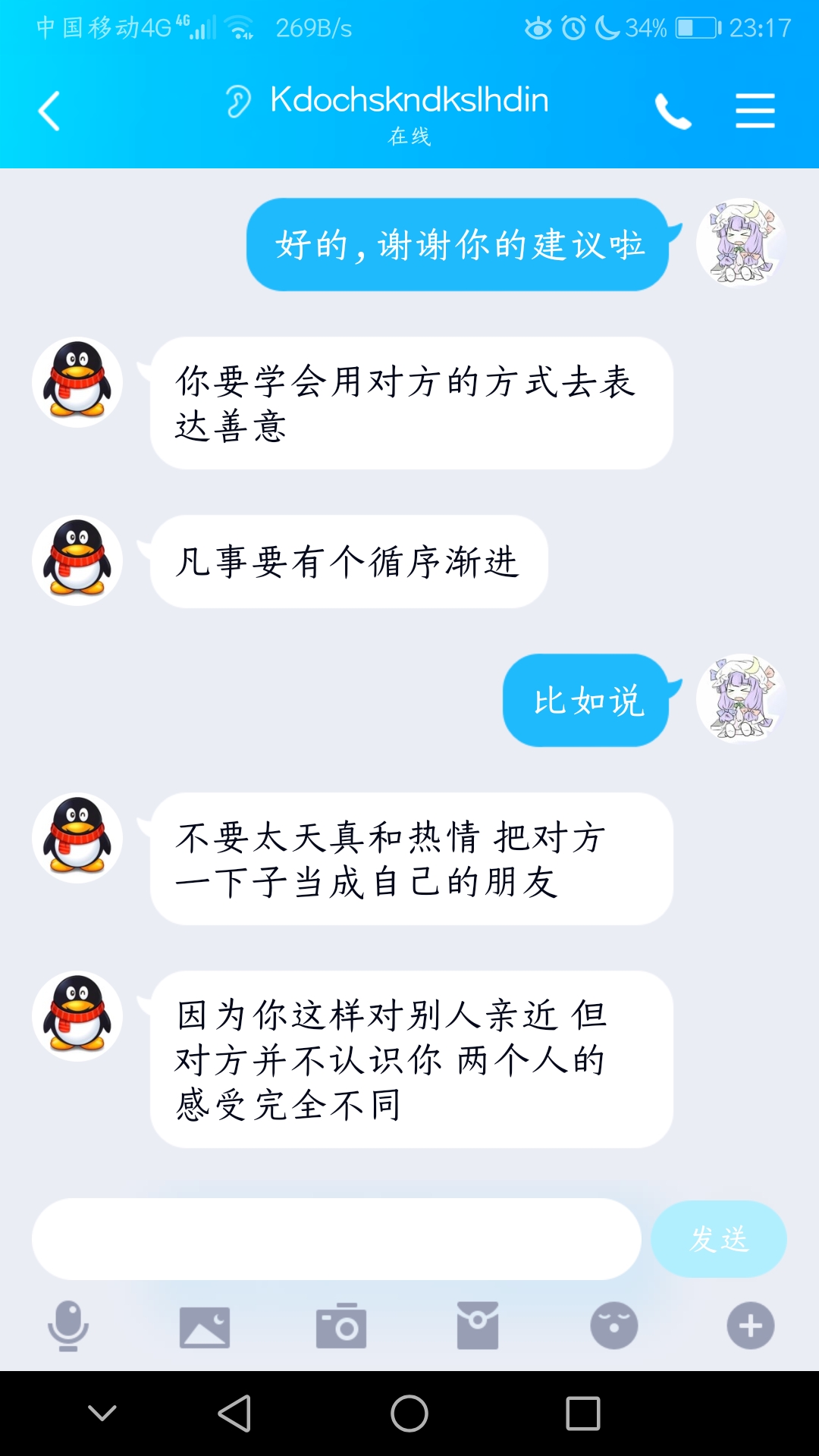Image resolution: width=819 pixels, height=1456 pixels.
Task: Go to the system home screen
Action: 409,1414
